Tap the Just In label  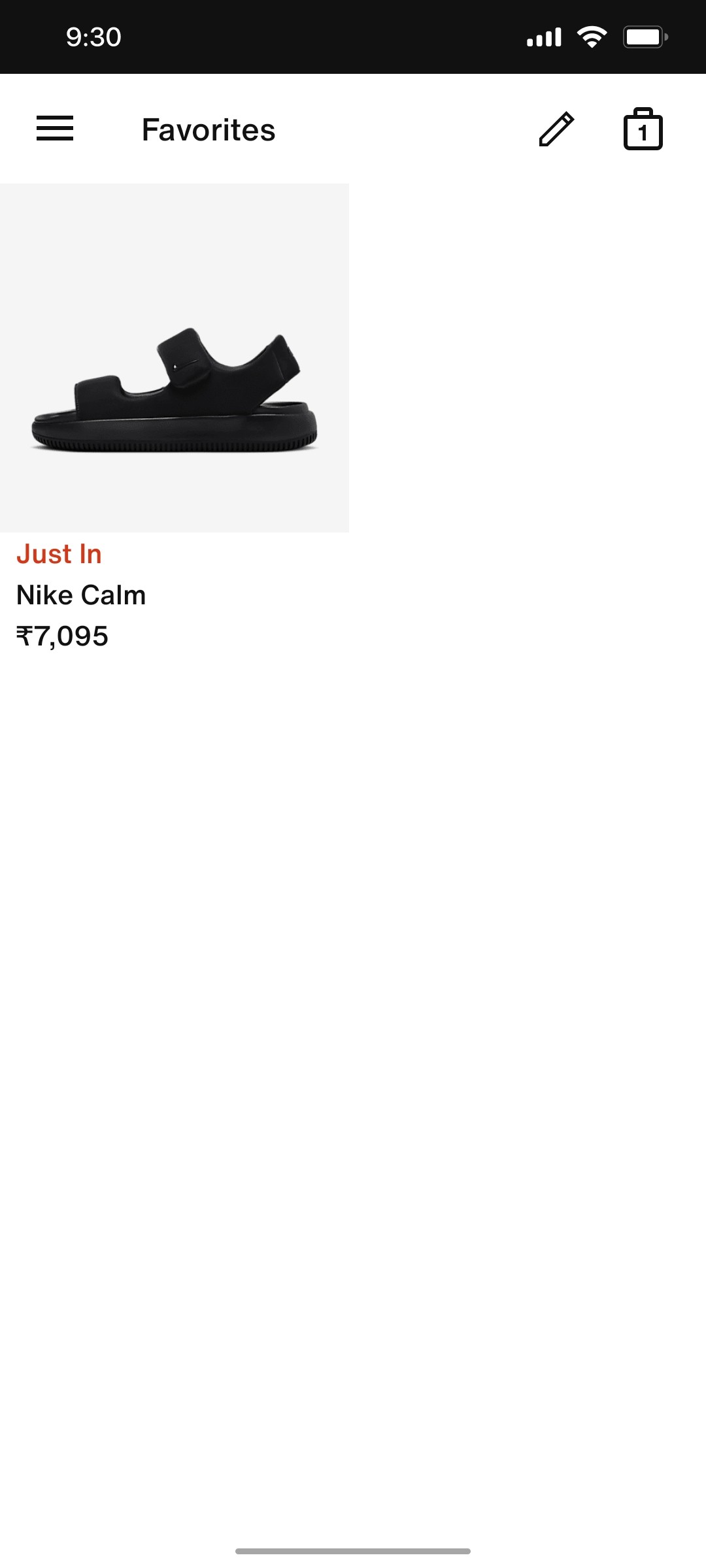59,554
